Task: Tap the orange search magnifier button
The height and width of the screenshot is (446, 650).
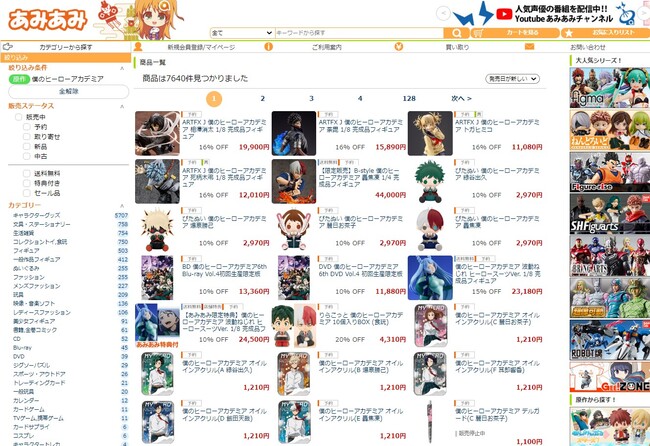Action: click(455, 33)
